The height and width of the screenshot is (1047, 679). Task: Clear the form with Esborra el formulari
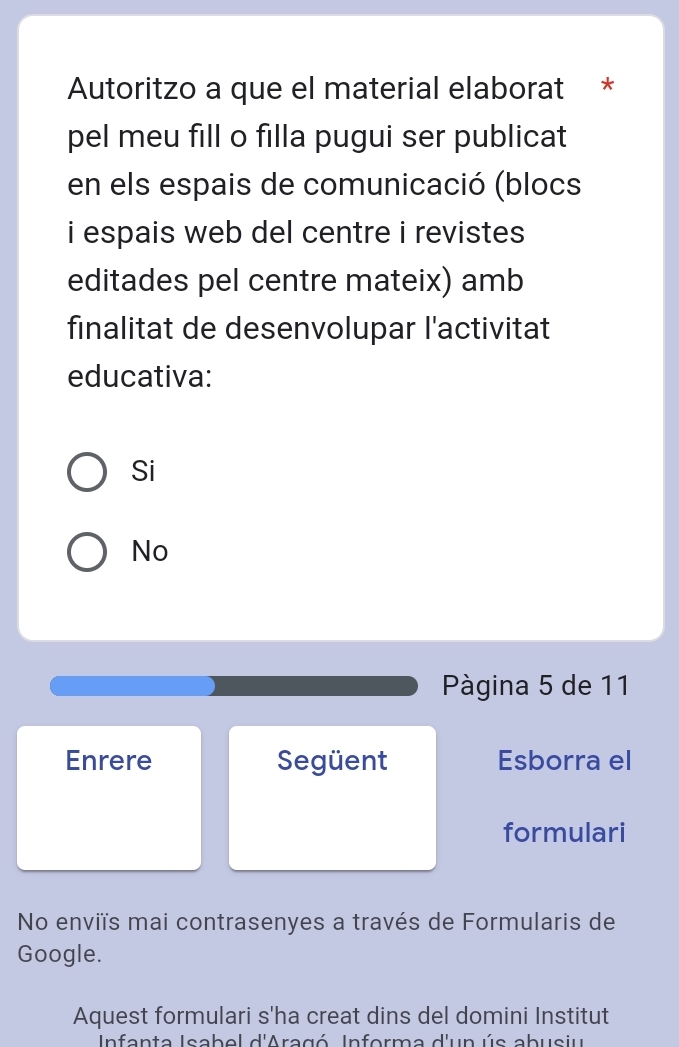pyautogui.click(x=564, y=796)
